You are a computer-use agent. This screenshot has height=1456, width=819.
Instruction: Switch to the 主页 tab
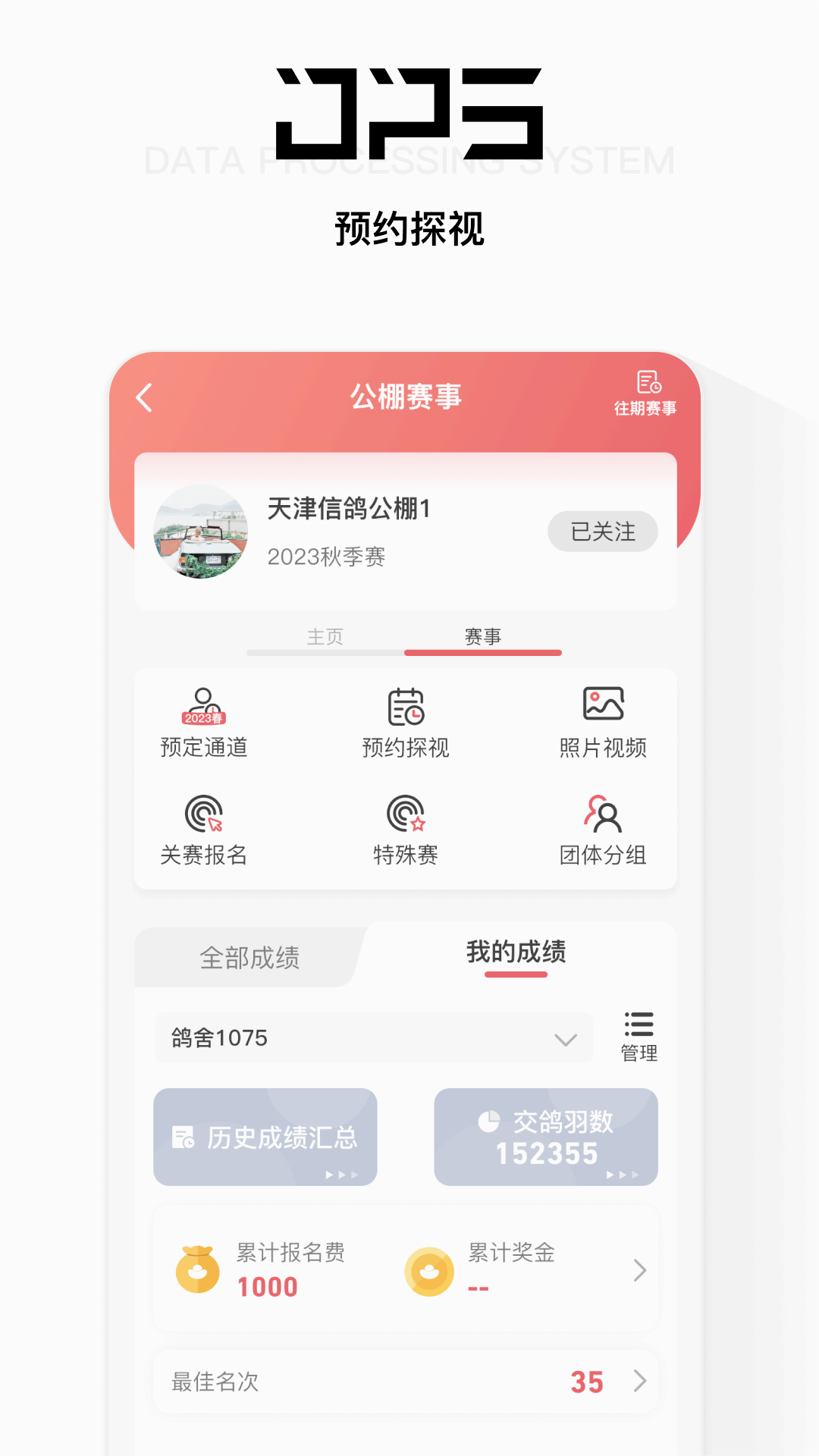[325, 637]
